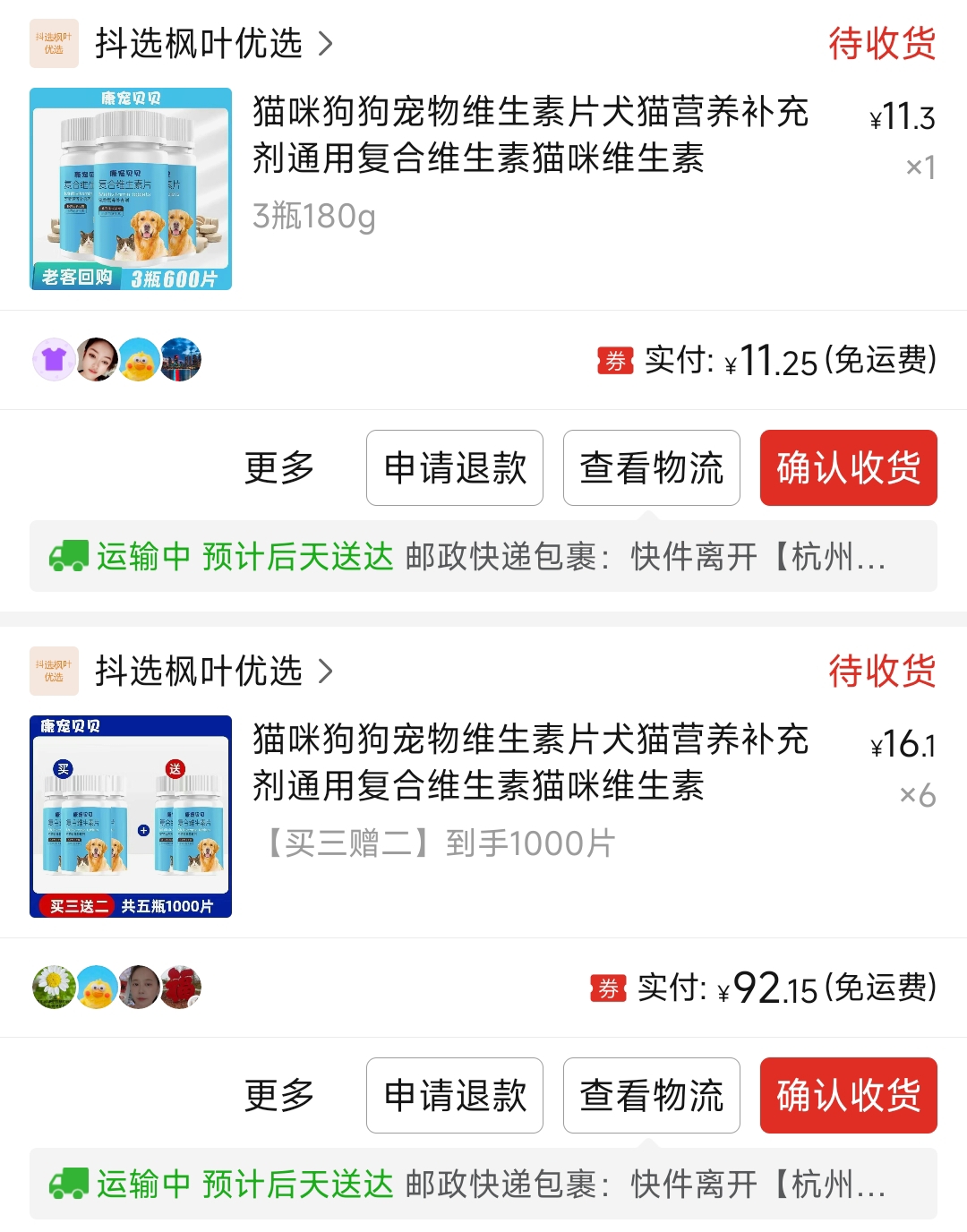This screenshot has width=967, height=1232.
Task: Open shipping status bar under the ¥11.25 order
Action: tap(483, 556)
